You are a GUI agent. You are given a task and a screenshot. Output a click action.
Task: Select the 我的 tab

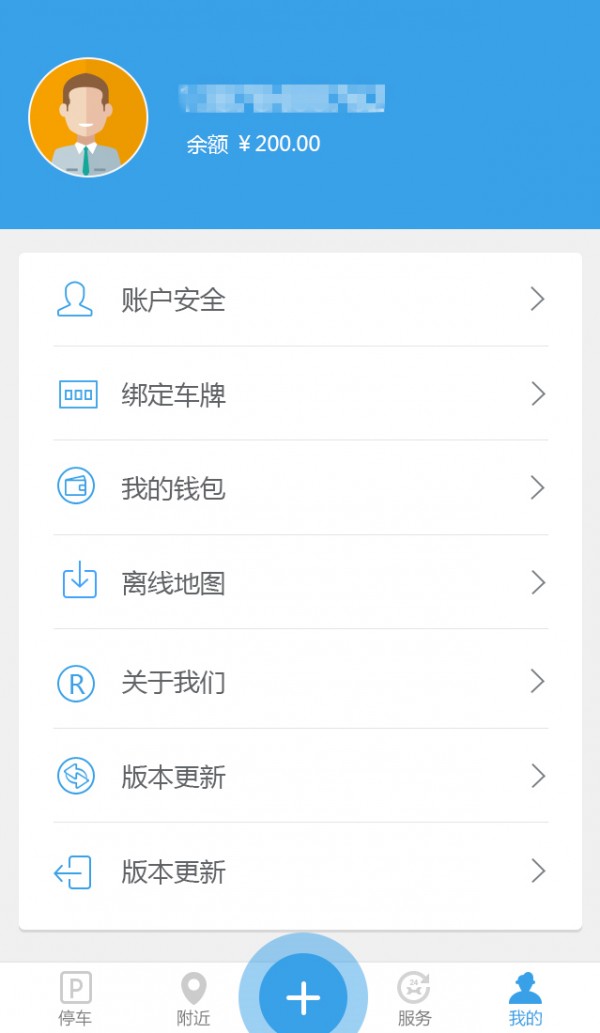click(525, 999)
